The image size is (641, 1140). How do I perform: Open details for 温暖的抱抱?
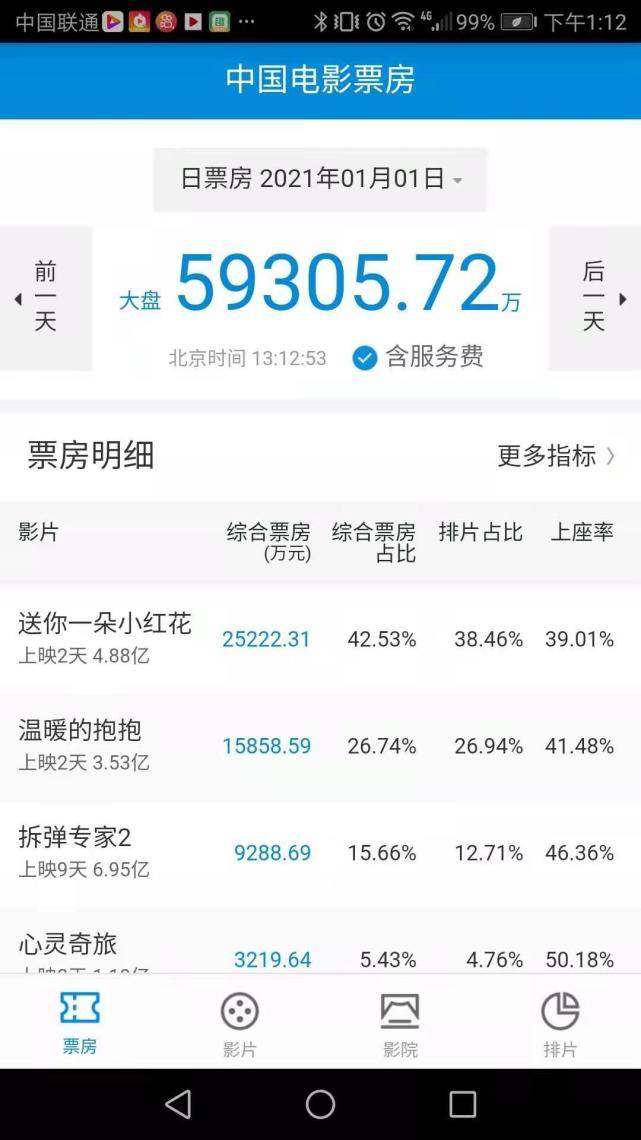click(320, 746)
